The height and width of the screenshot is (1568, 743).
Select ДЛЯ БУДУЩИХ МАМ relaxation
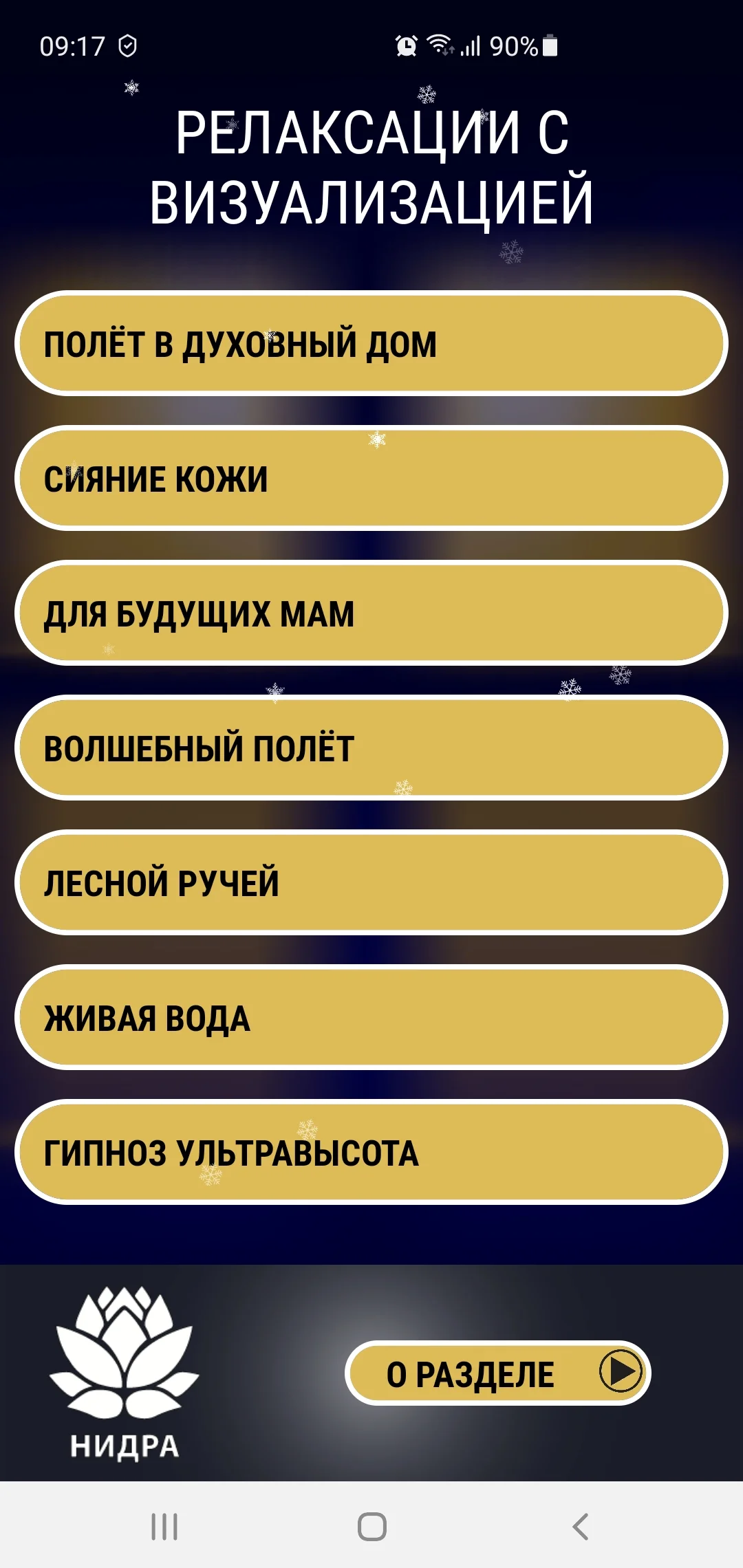coord(371,616)
